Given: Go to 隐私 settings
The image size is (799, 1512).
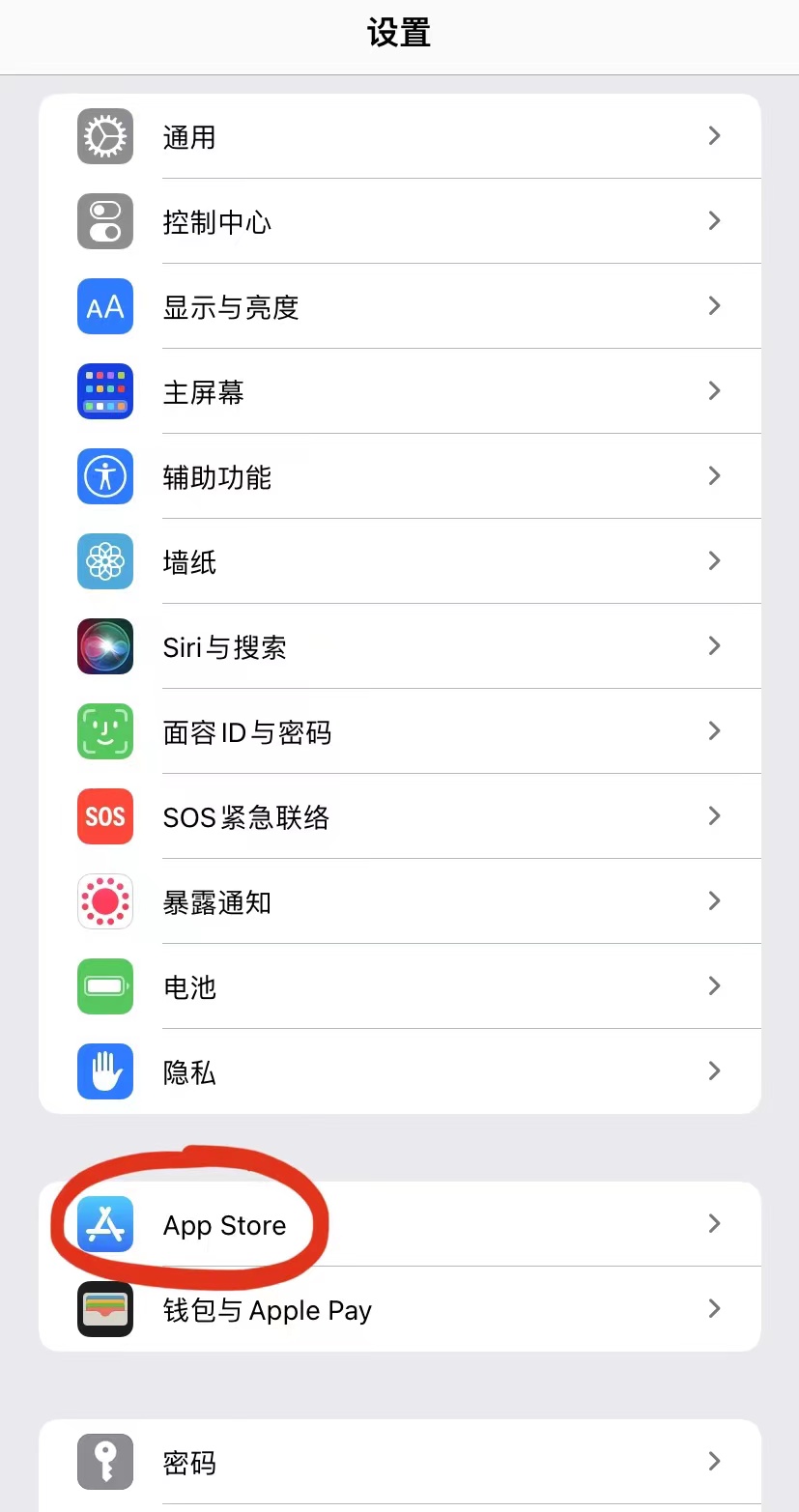Looking at the screenshot, I should tap(399, 1072).
